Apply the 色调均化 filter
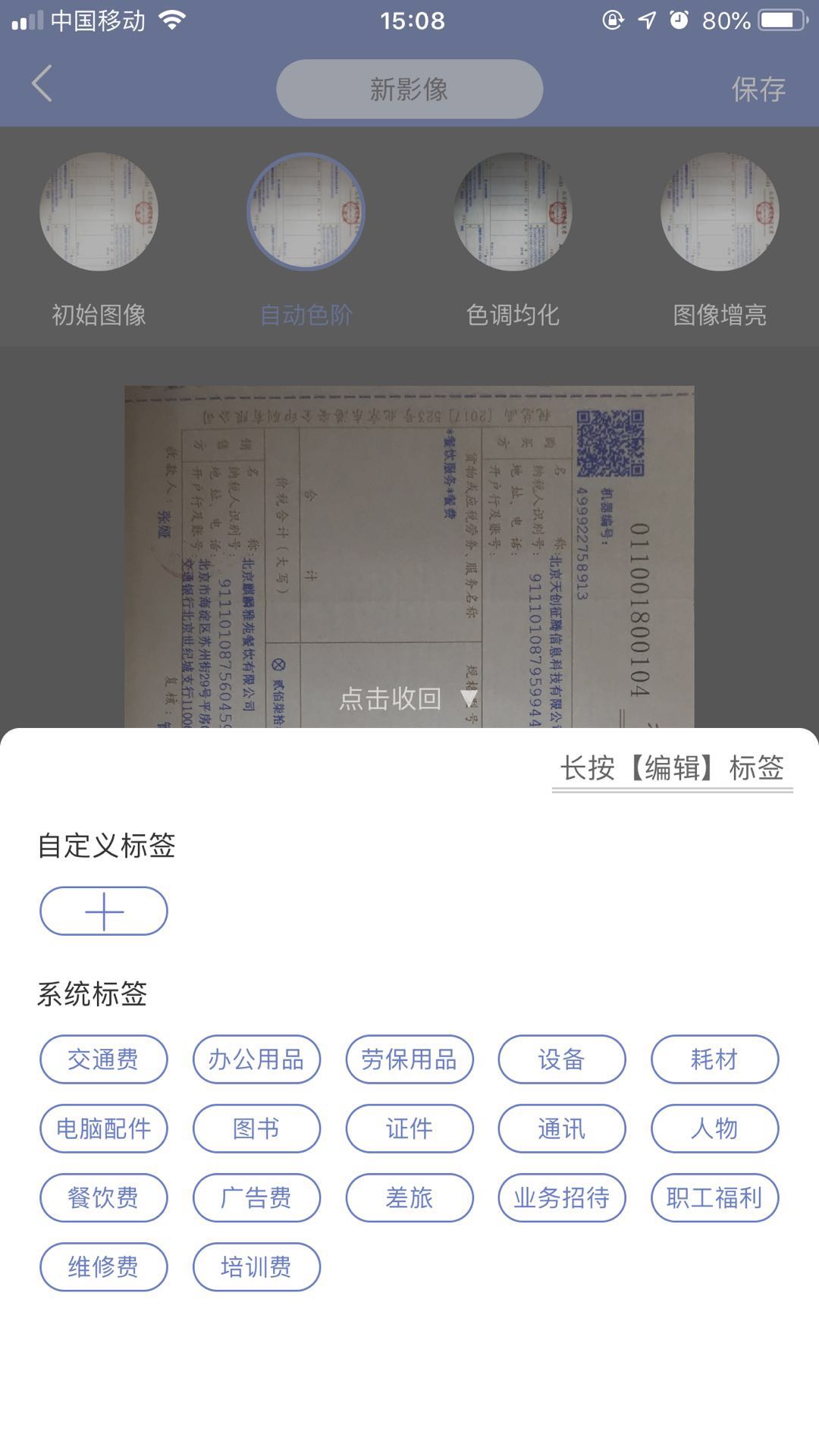819x1456 pixels. coord(513,212)
